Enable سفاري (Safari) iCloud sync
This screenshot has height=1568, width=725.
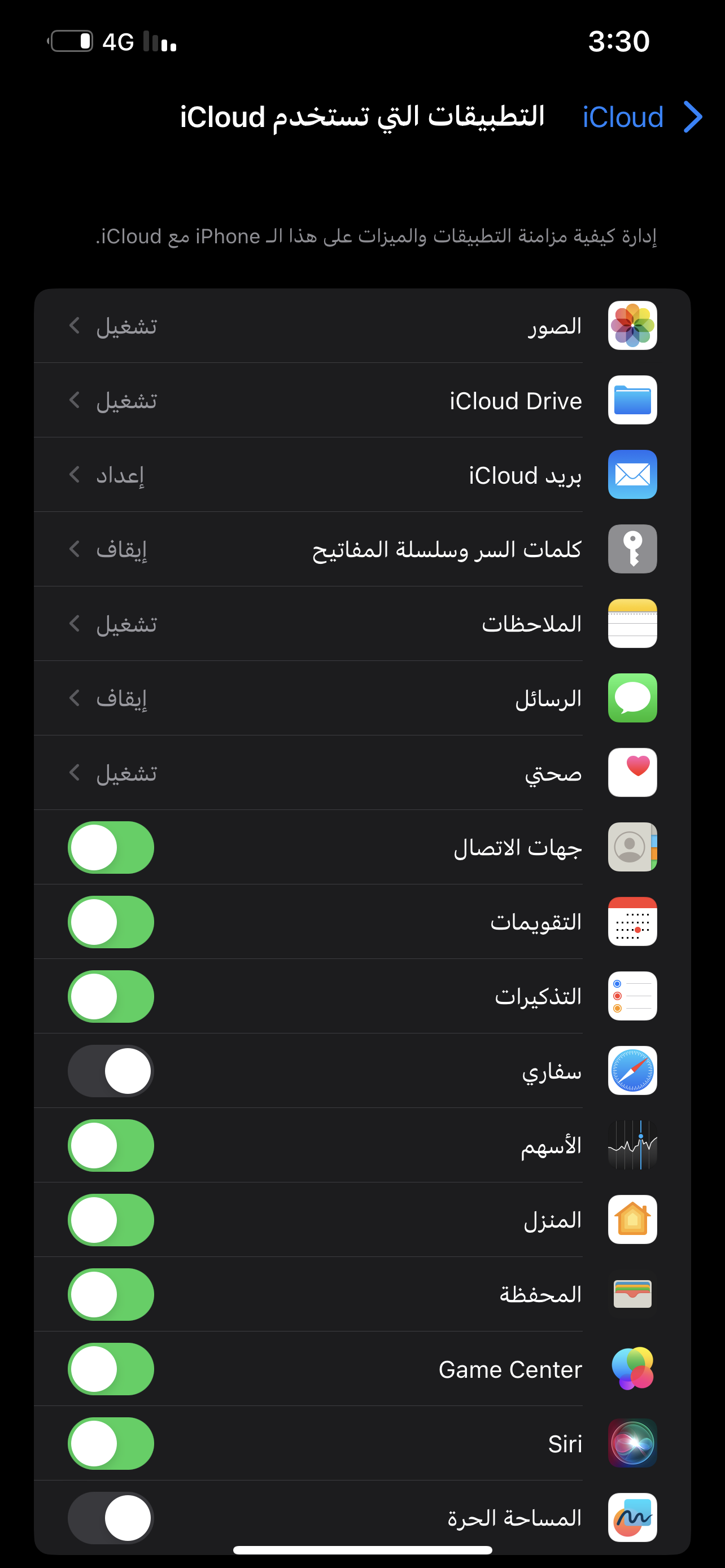(x=111, y=1071)
